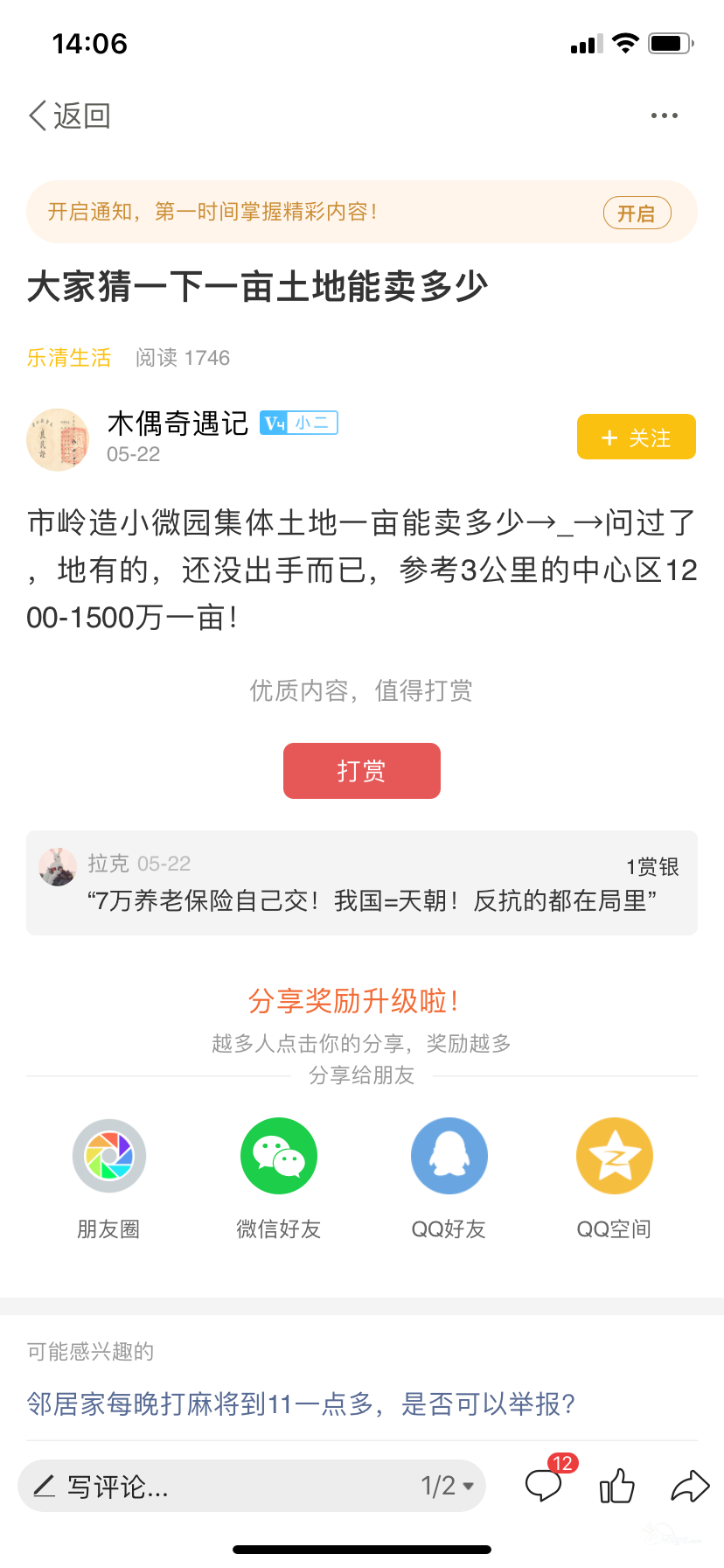The height and width of the screenshot is (1568, 724).
Task: Tap the red 打赏 reward button
Action: coord(361,771)
